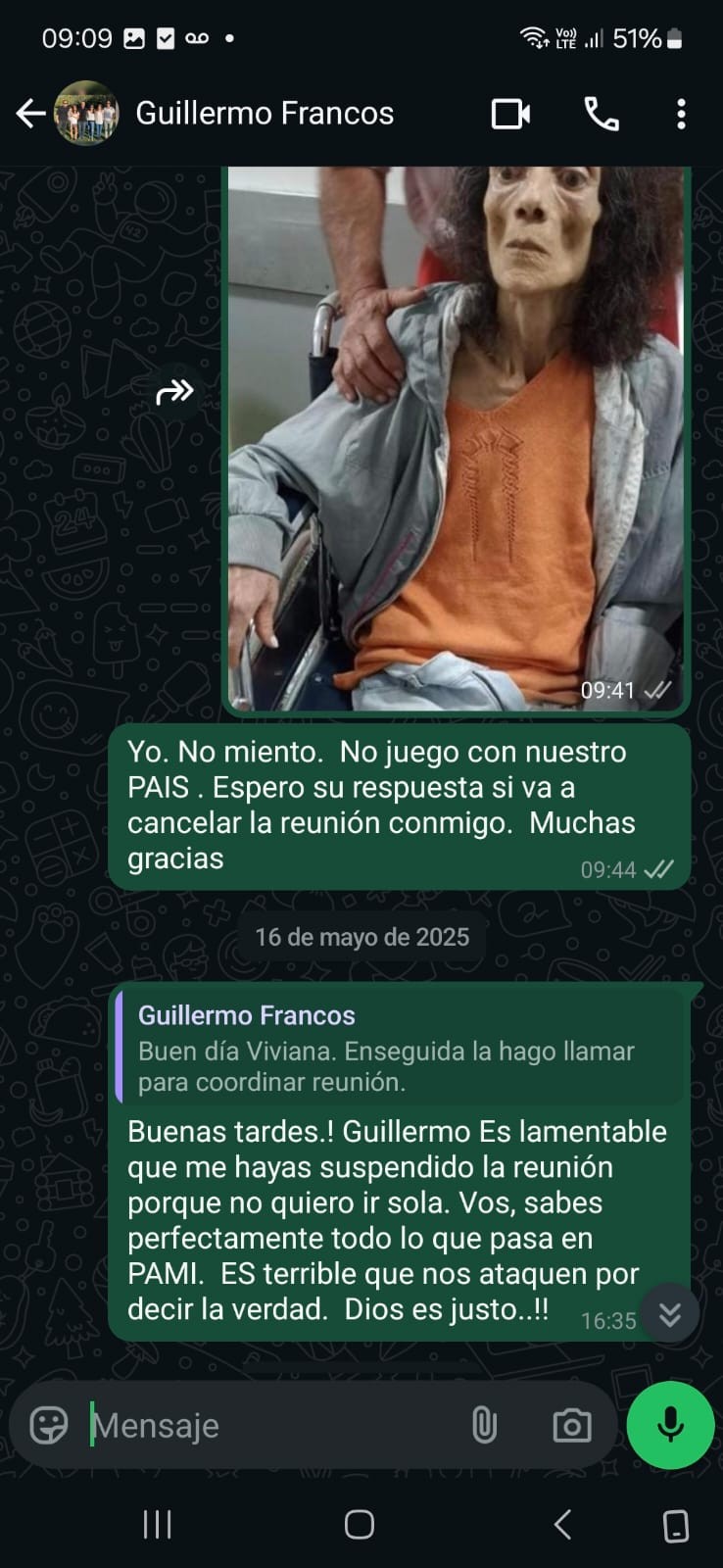Attach a file with the paperclip
The width and height of the screenshot is (723, 1568).
pyautogui.click(x=484, y=1425)
